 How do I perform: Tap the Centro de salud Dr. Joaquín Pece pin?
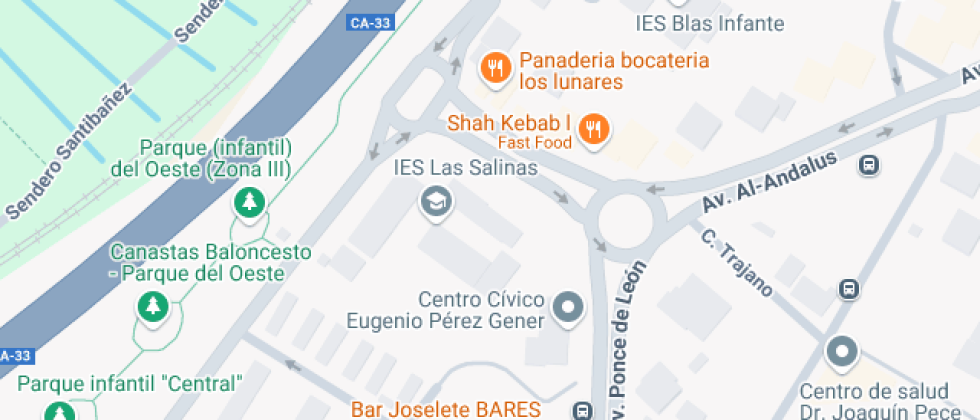coord(842,353)
